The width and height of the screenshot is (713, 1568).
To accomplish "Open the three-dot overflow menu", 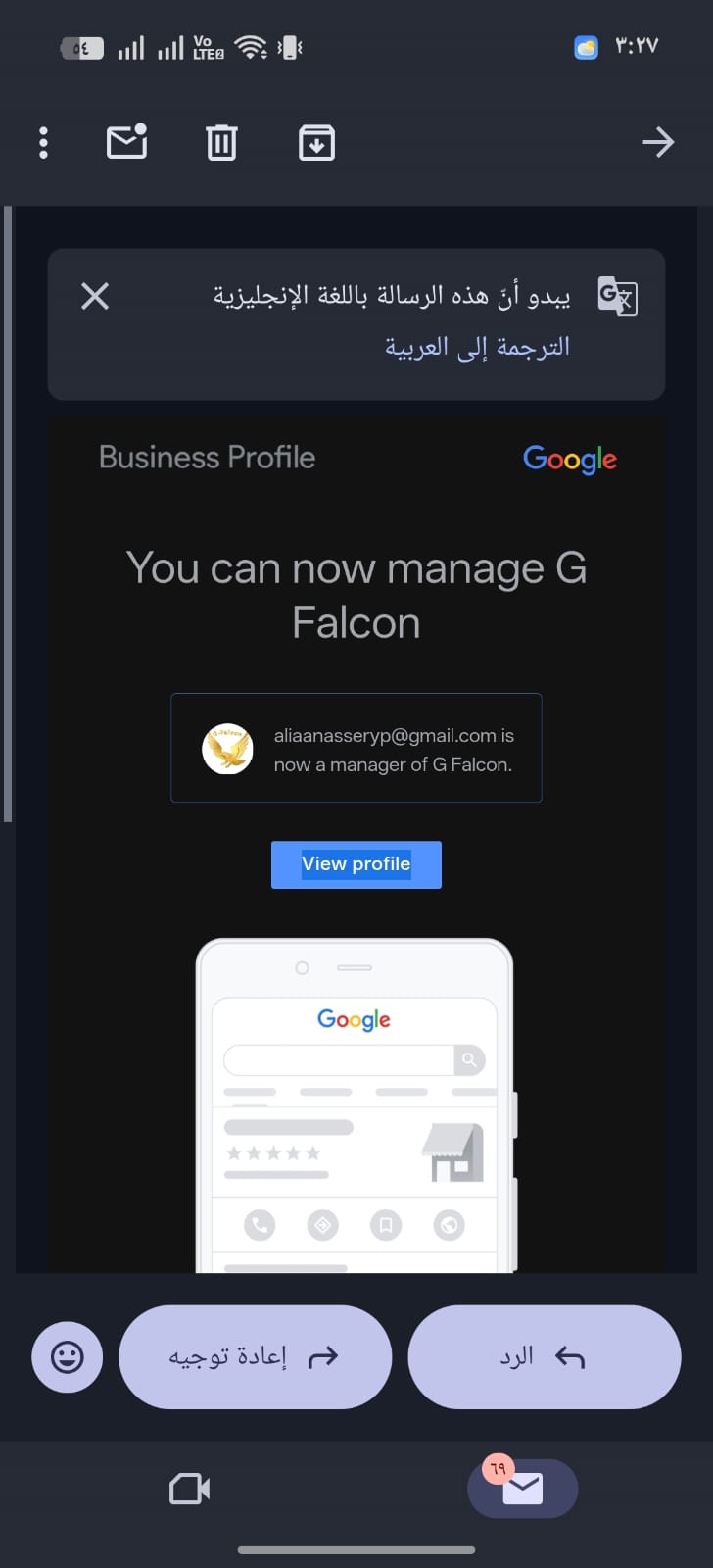I will pyautogui.click(x=43, y=143).
